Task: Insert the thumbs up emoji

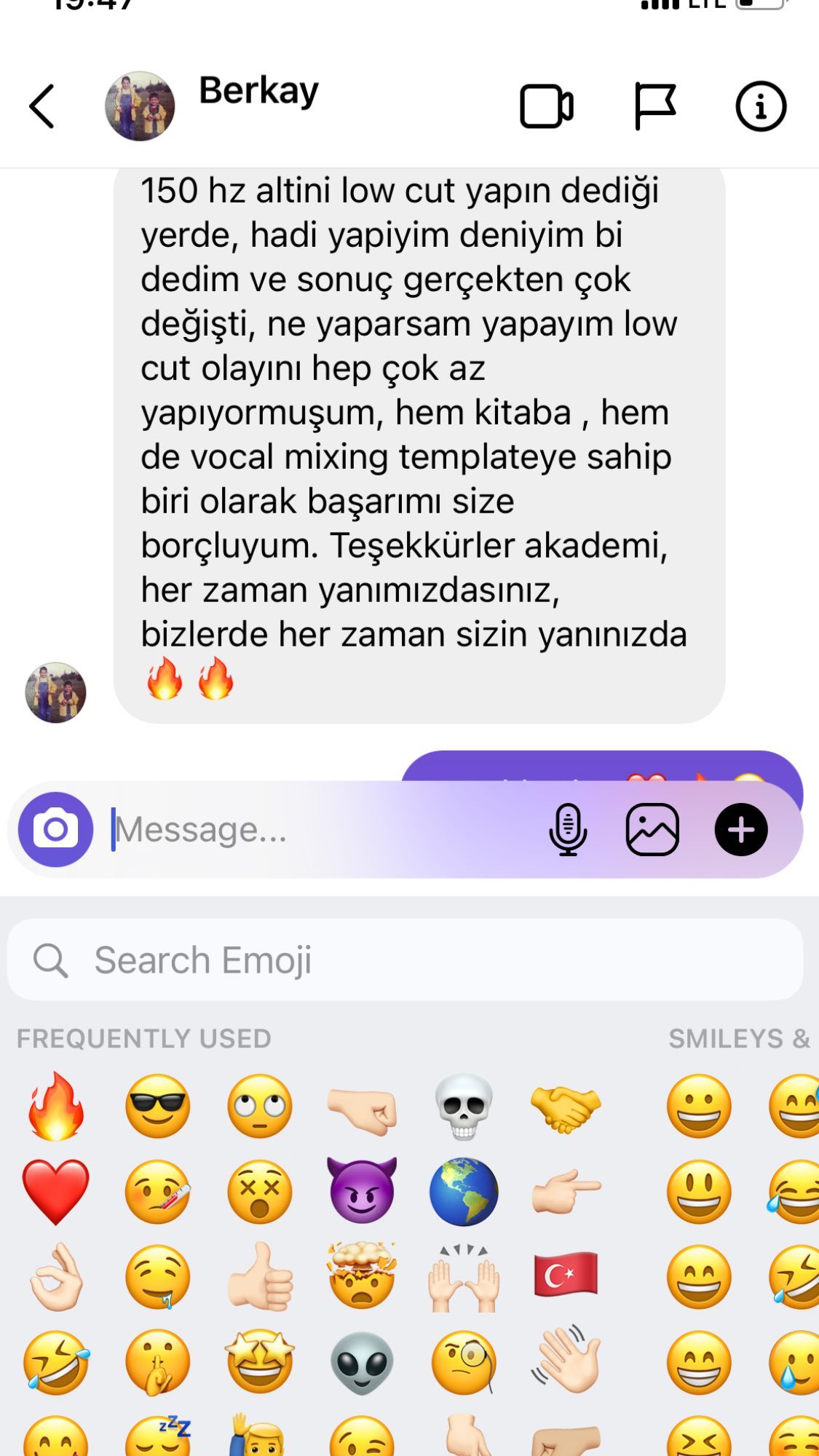Action: [260, 1275]
